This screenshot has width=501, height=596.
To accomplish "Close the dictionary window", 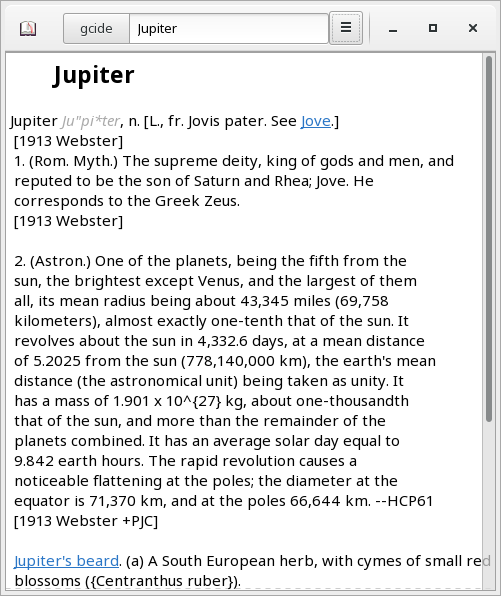I will click(x=472, y=28).
